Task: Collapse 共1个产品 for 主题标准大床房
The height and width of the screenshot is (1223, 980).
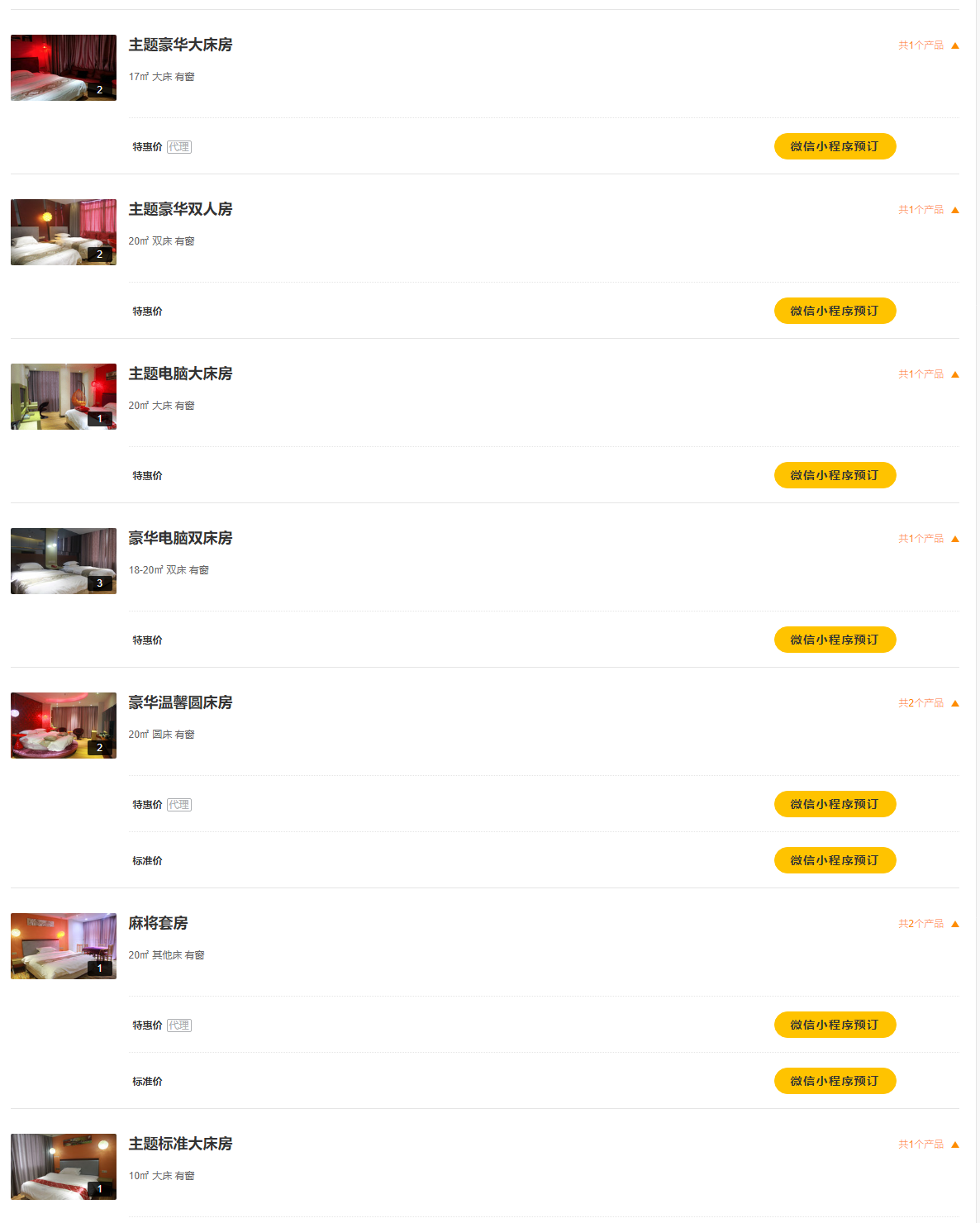Action: tap(929, 1144)
